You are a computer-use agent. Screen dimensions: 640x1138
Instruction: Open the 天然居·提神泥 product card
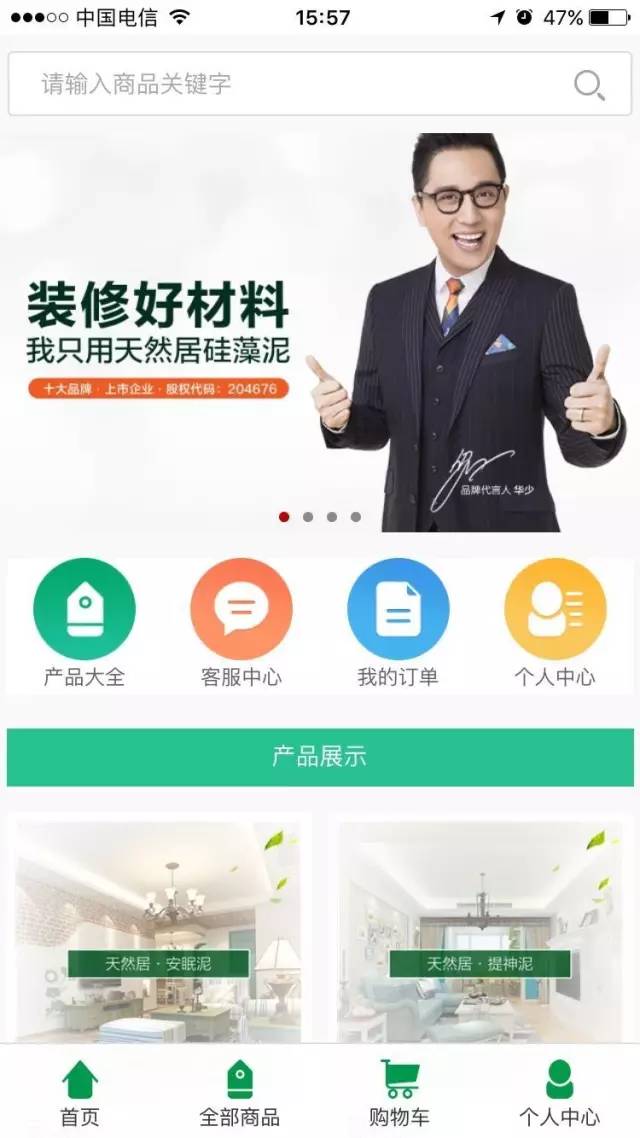[x=481, y=930]
